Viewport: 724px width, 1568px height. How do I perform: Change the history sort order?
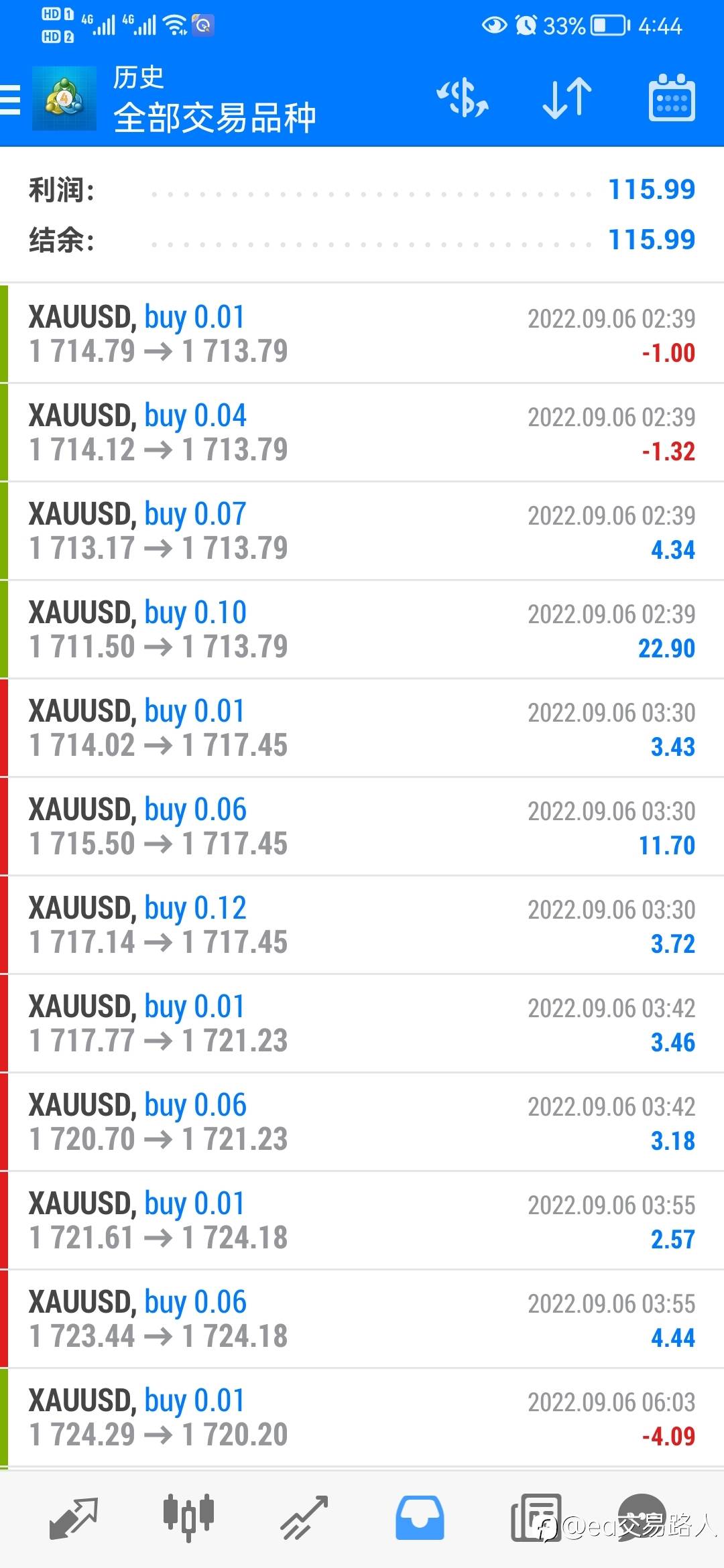[566, 99]
